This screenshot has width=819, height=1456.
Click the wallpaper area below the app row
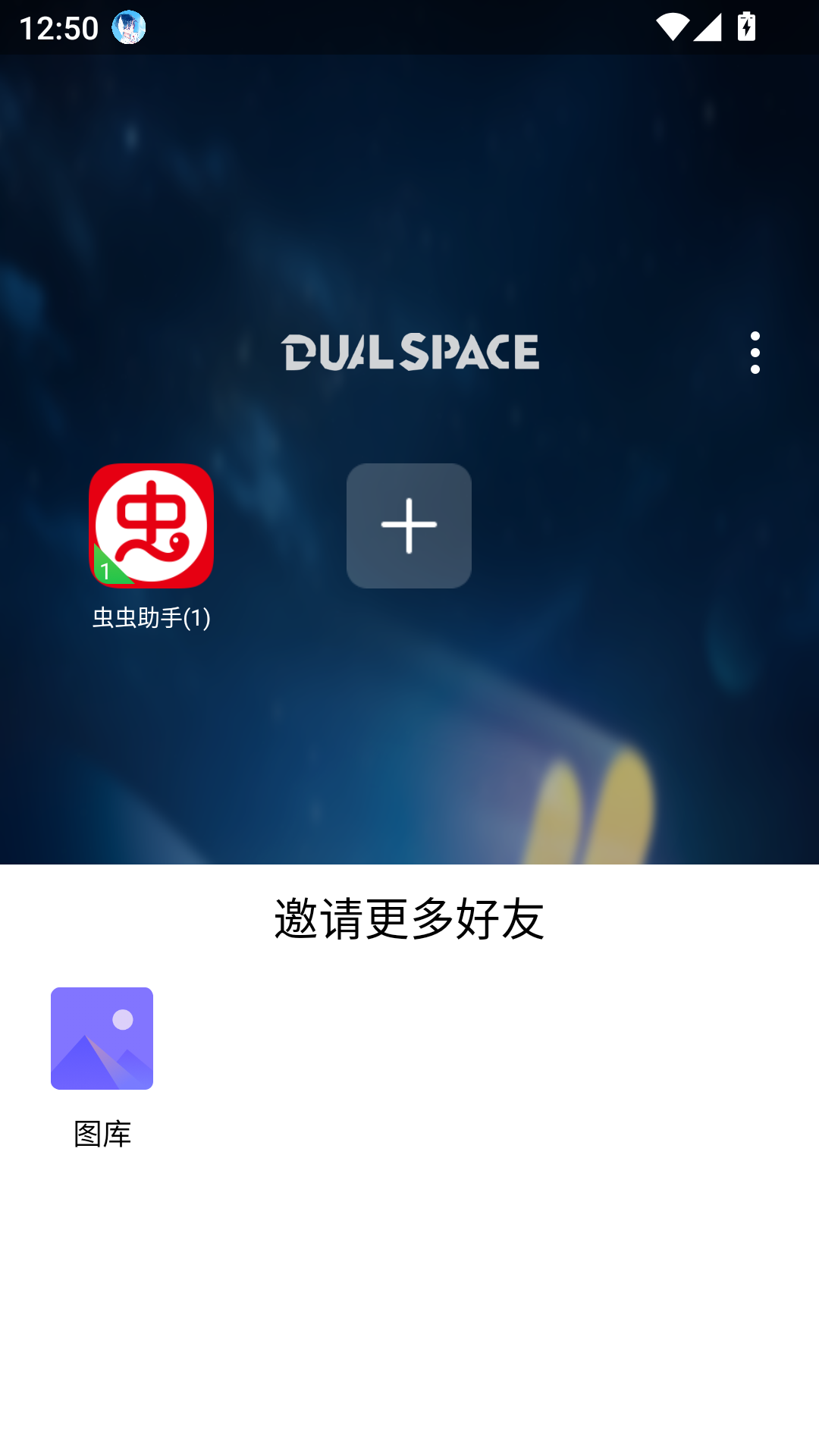(x=409, y=743)
